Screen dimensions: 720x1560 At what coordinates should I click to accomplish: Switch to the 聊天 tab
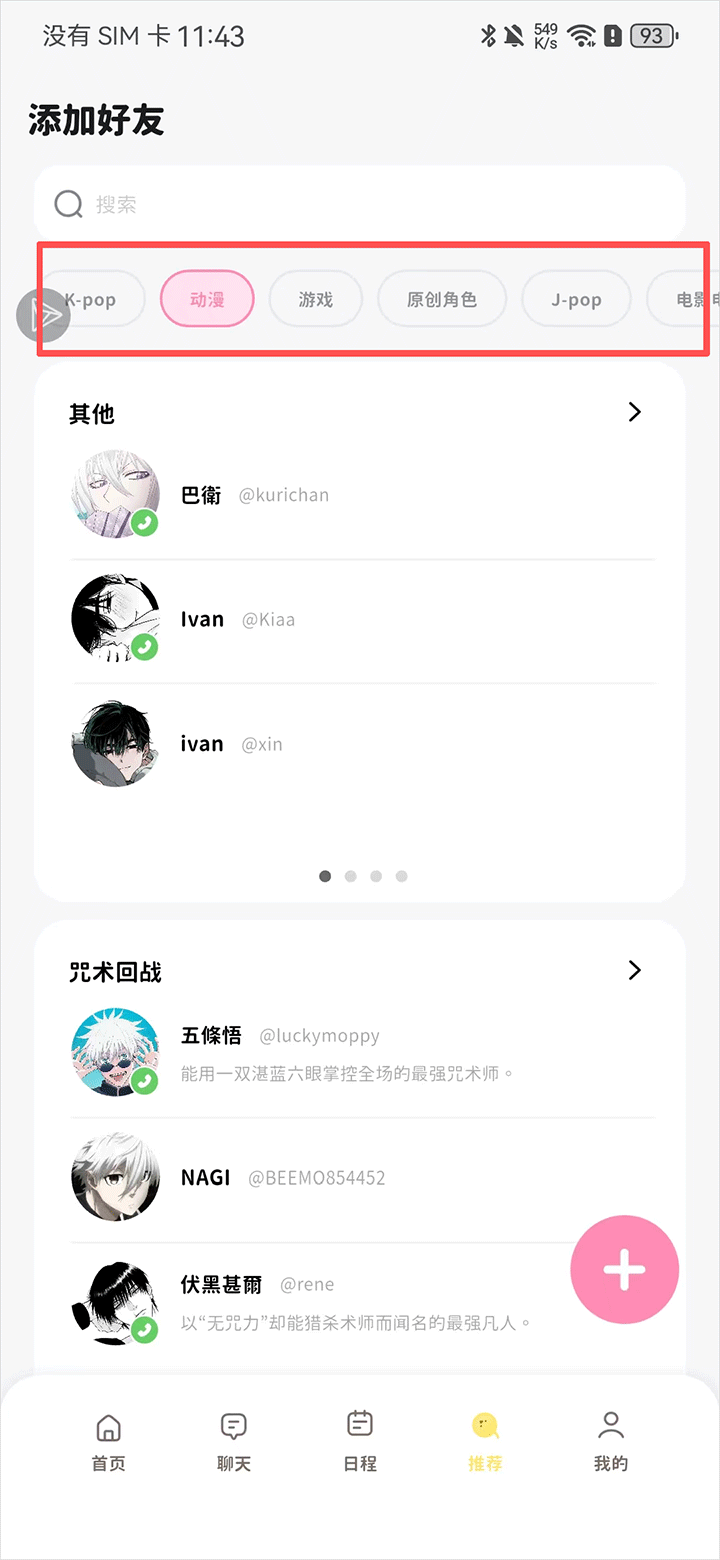pos(234,1442)
